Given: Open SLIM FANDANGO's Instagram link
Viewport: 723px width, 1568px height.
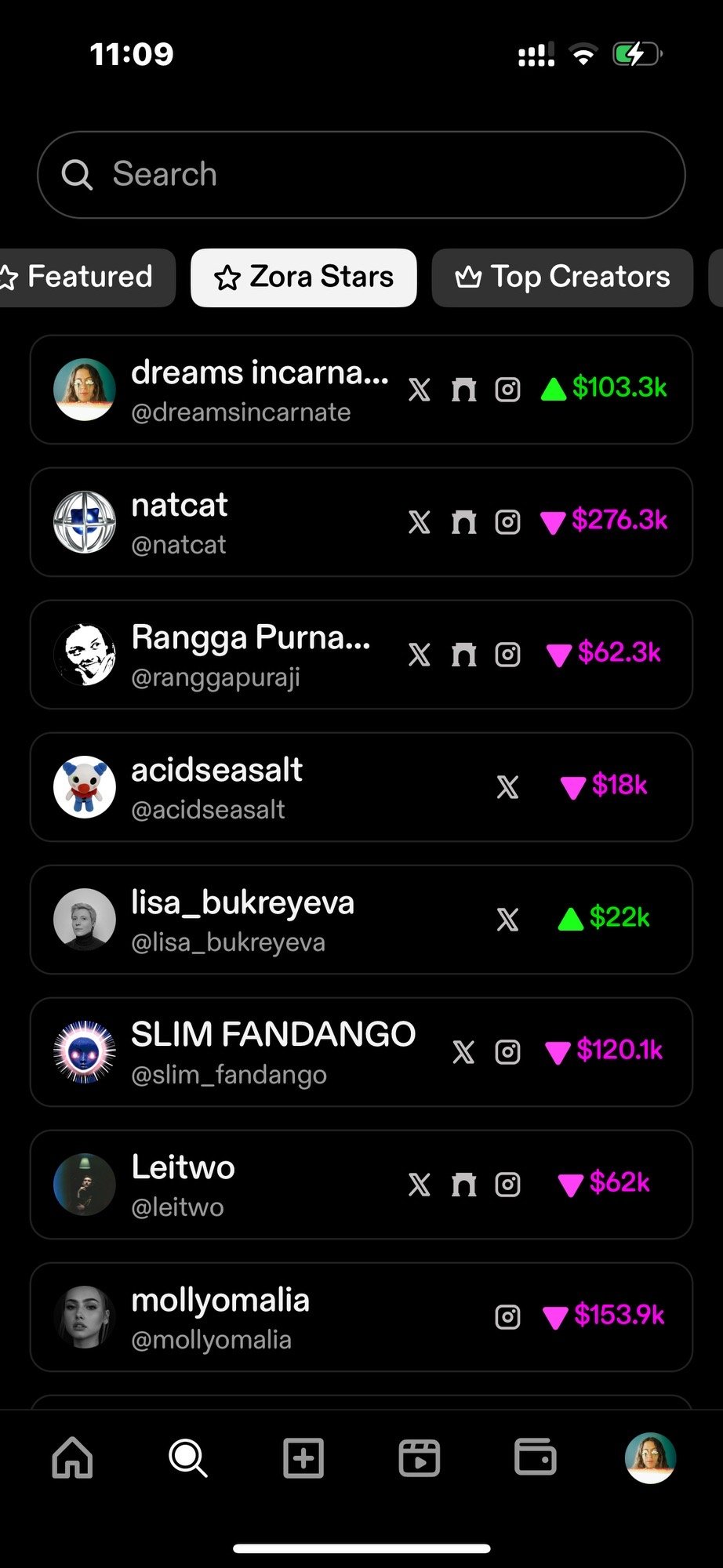Looking at the screenshot, I should [x=507, y=1052].
